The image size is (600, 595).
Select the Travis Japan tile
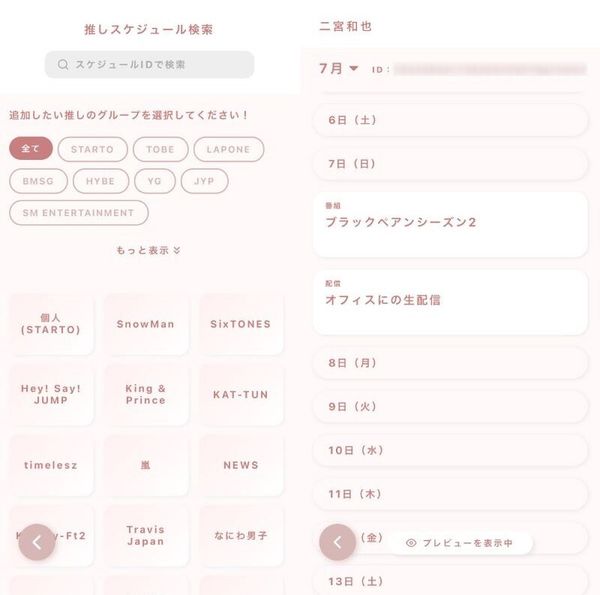pyautogui.click(x=145, y=536)
